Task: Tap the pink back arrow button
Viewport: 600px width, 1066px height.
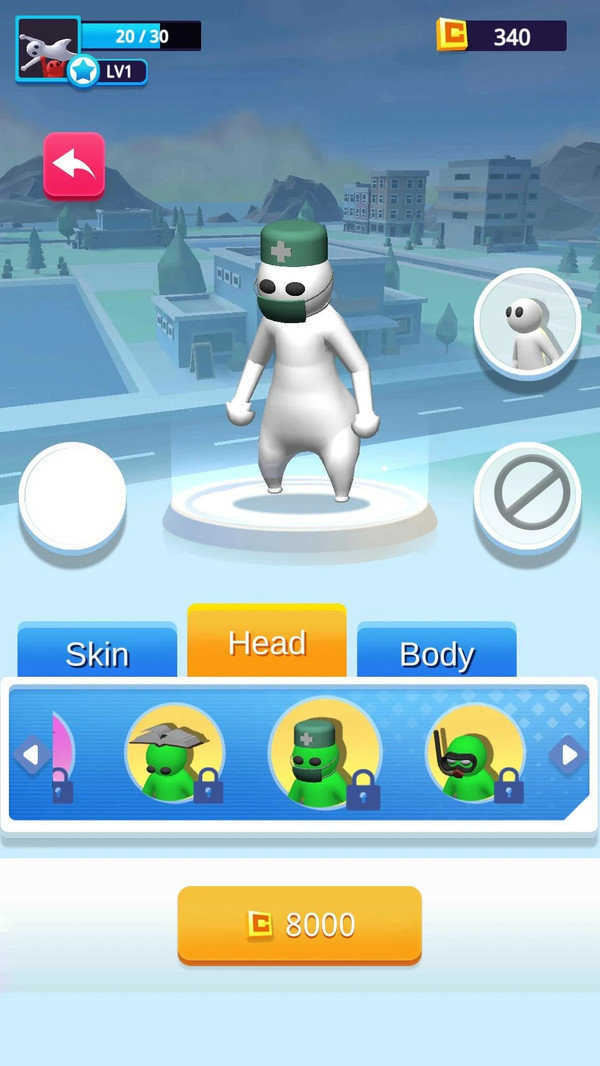Action: click(x=74, y=165)
